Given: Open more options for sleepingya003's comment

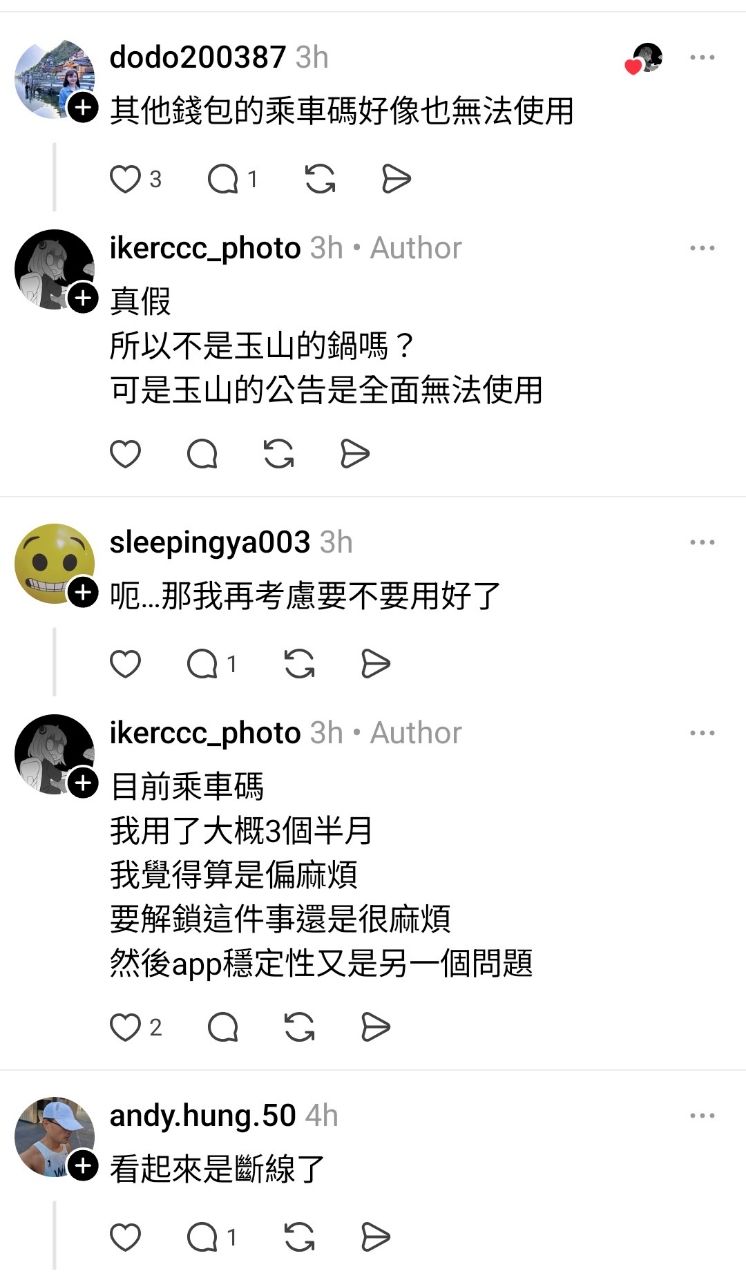Looking at the screenshot, I should (x=702, y=542).
